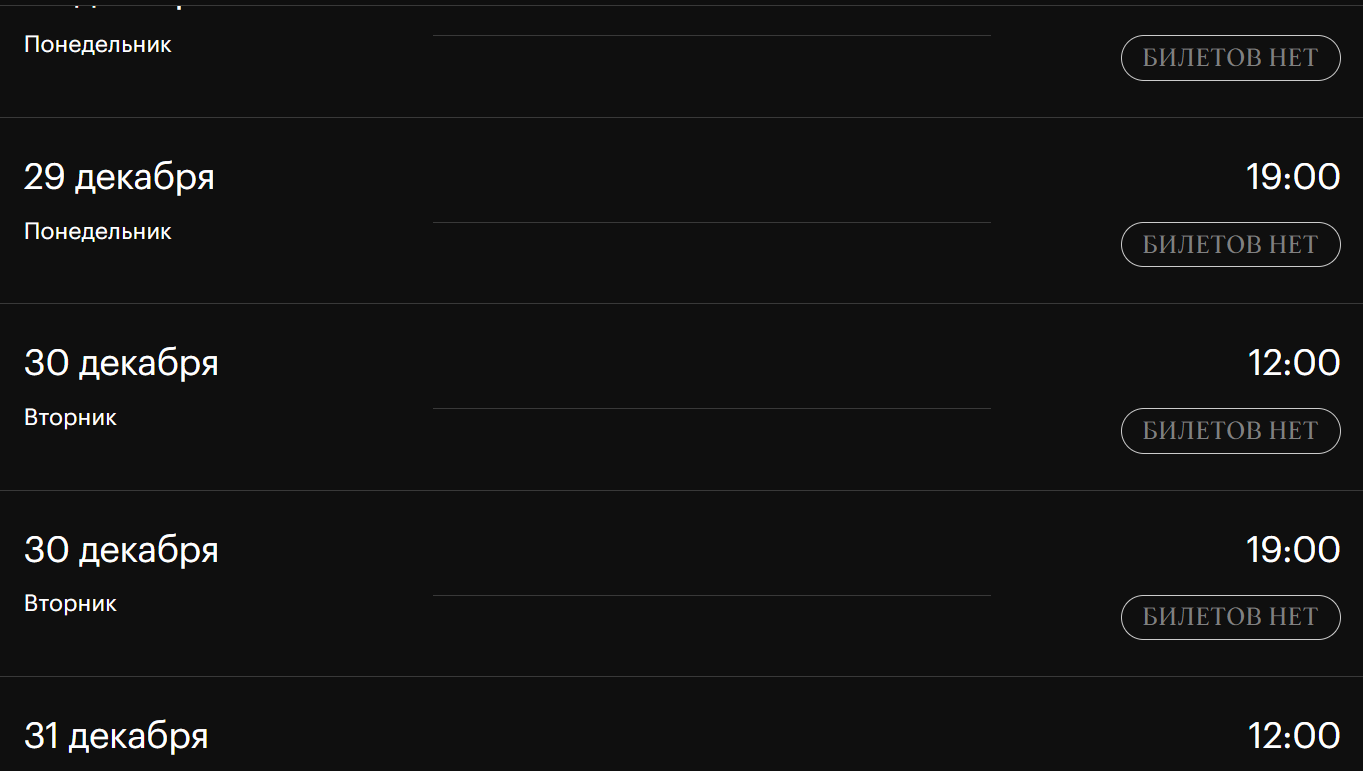Select БИЛЕТОВ НЕТ for 30 декабря 12:00

[x=1230, y=431]
